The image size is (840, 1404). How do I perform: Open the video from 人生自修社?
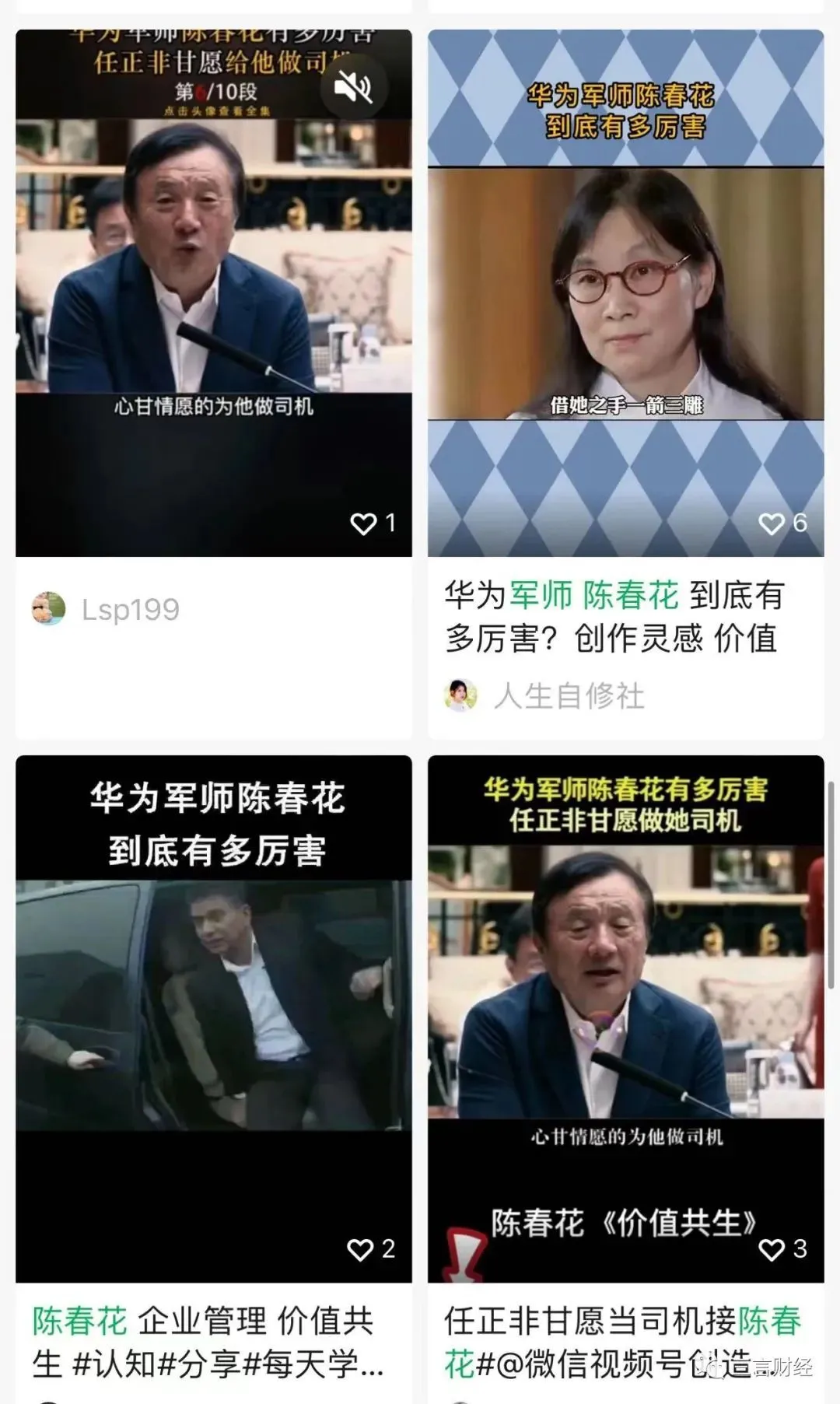coord(625,296)
